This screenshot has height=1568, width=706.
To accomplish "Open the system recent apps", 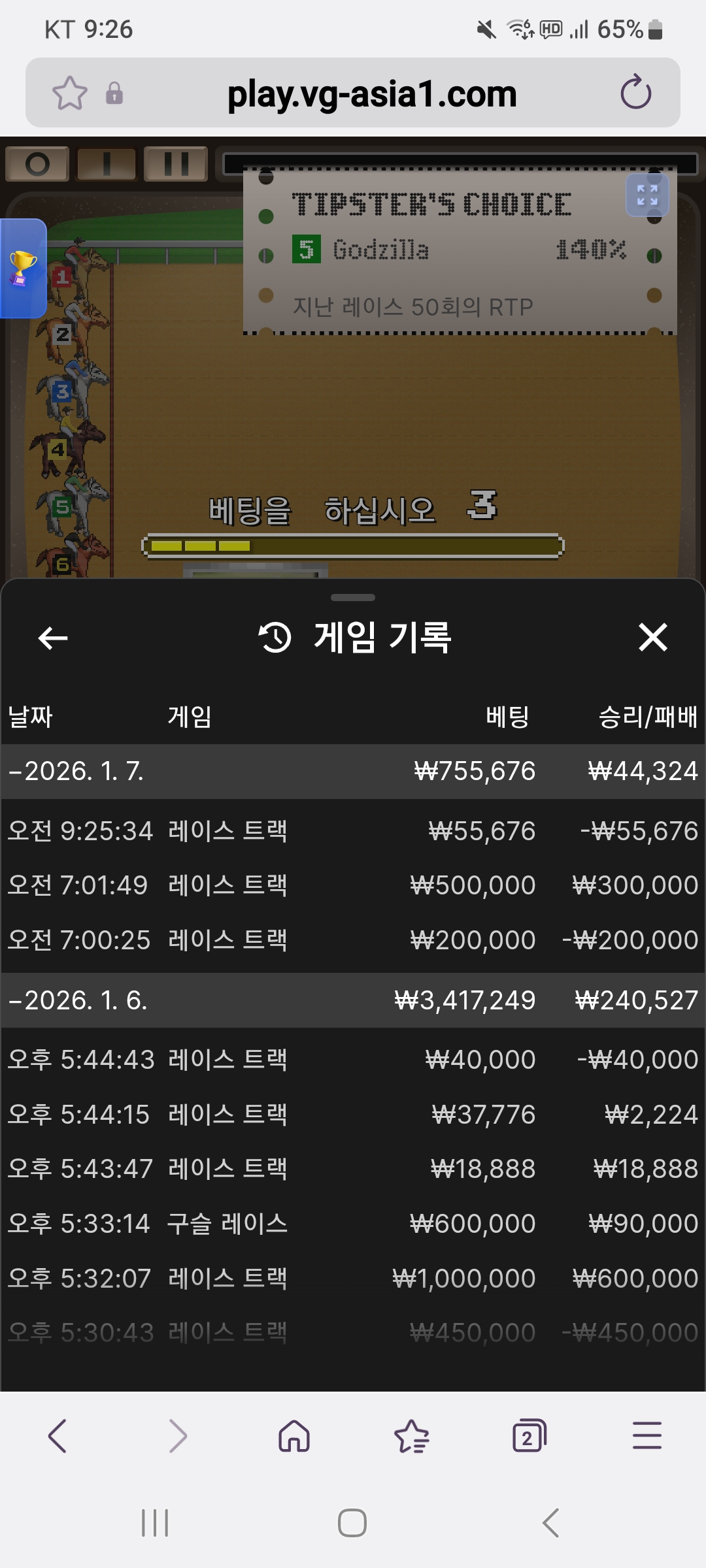I will [x=155, y=1523].
